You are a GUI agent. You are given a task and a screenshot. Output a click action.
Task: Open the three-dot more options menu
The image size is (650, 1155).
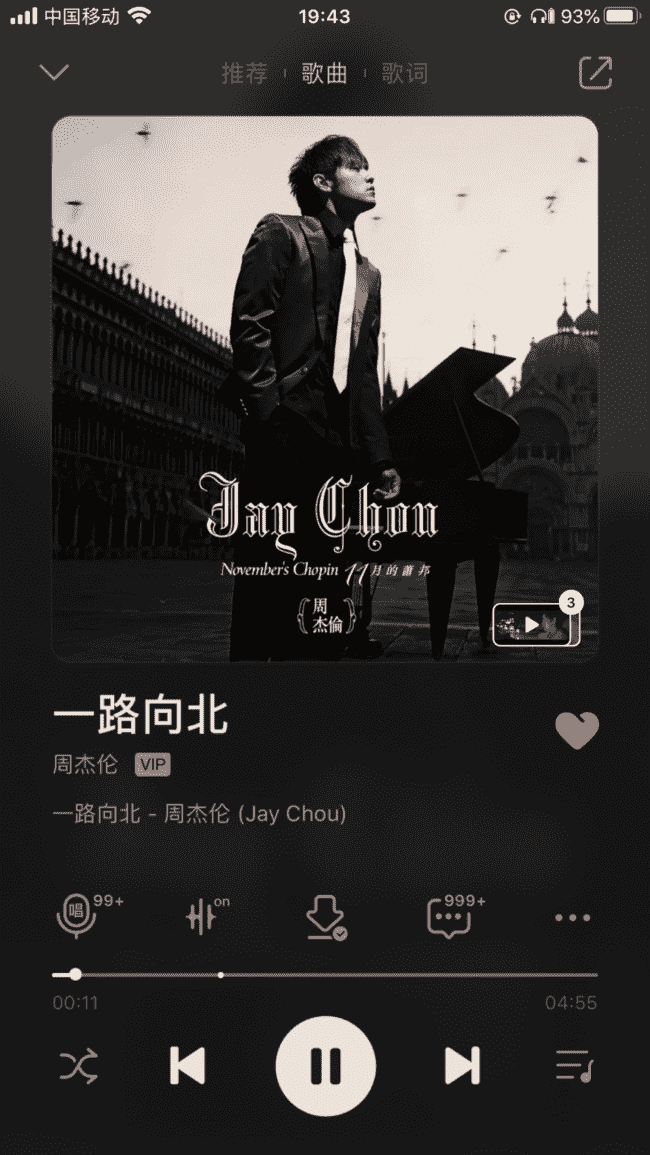click(573, 917)
